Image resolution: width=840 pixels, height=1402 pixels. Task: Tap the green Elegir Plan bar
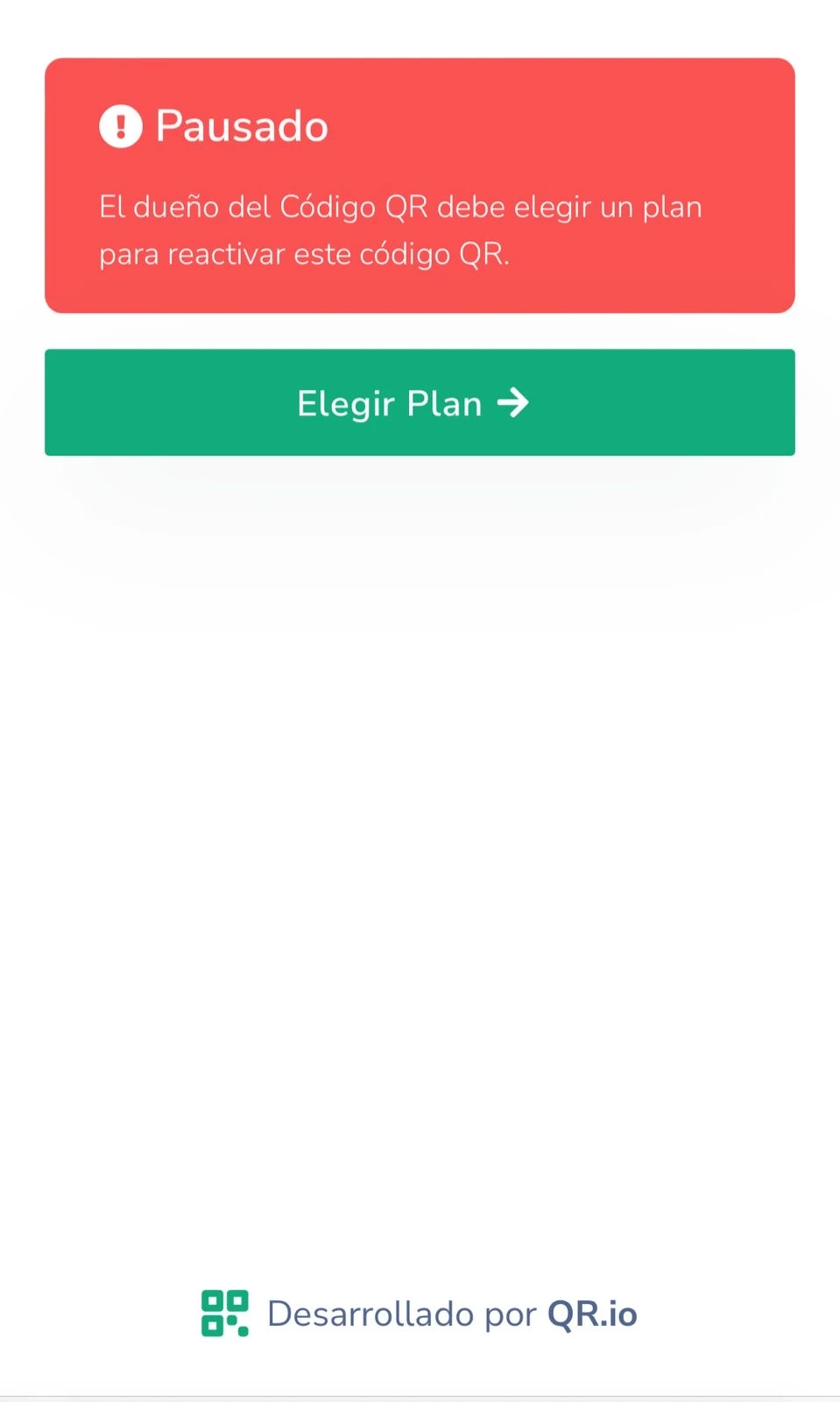tap(420, 402)
